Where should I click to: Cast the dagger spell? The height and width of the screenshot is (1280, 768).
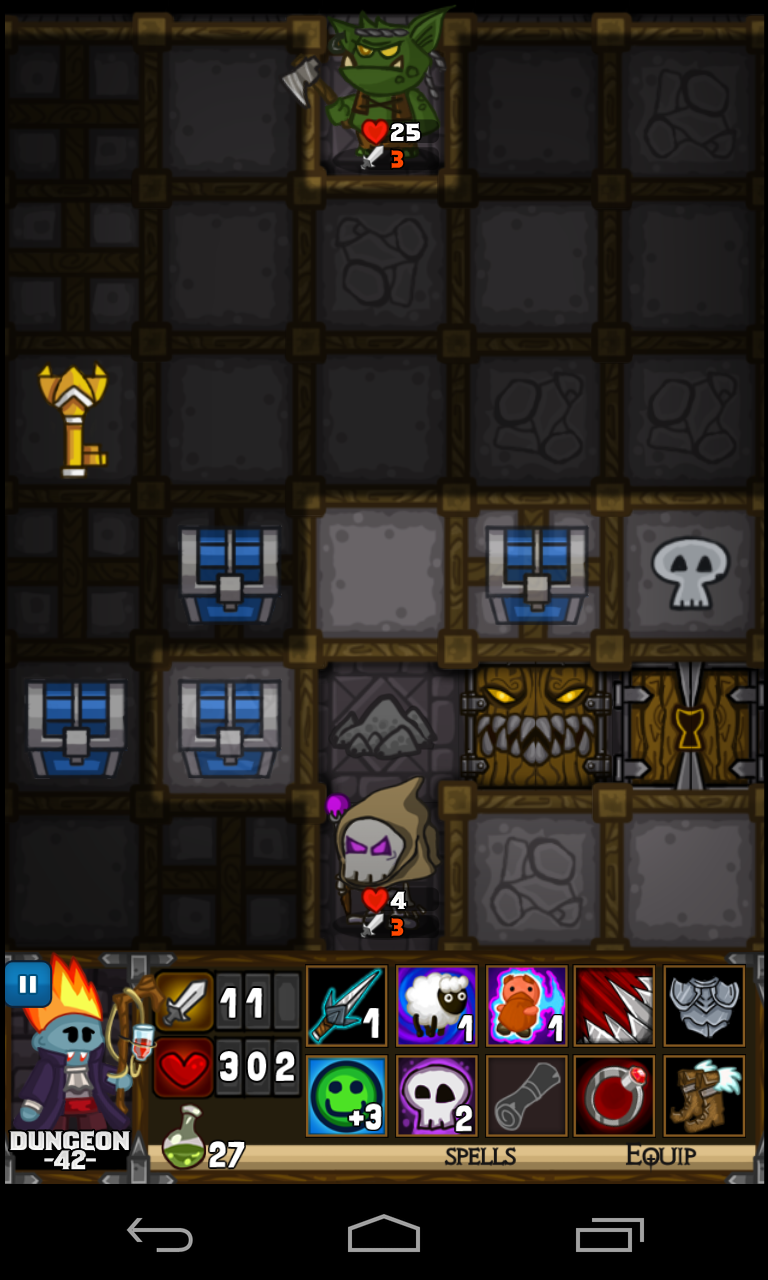pyautogui.click(x=346, y=1005)
